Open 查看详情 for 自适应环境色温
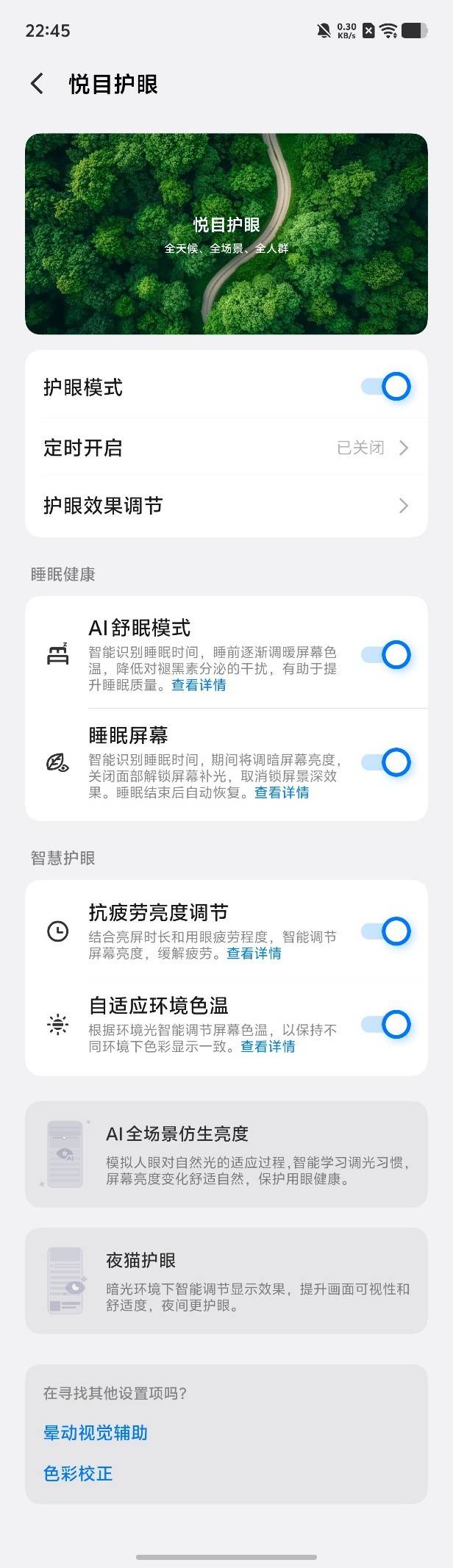Image resolution: width=453 pixels, height=1568 pixels. tap(268, 1046)
